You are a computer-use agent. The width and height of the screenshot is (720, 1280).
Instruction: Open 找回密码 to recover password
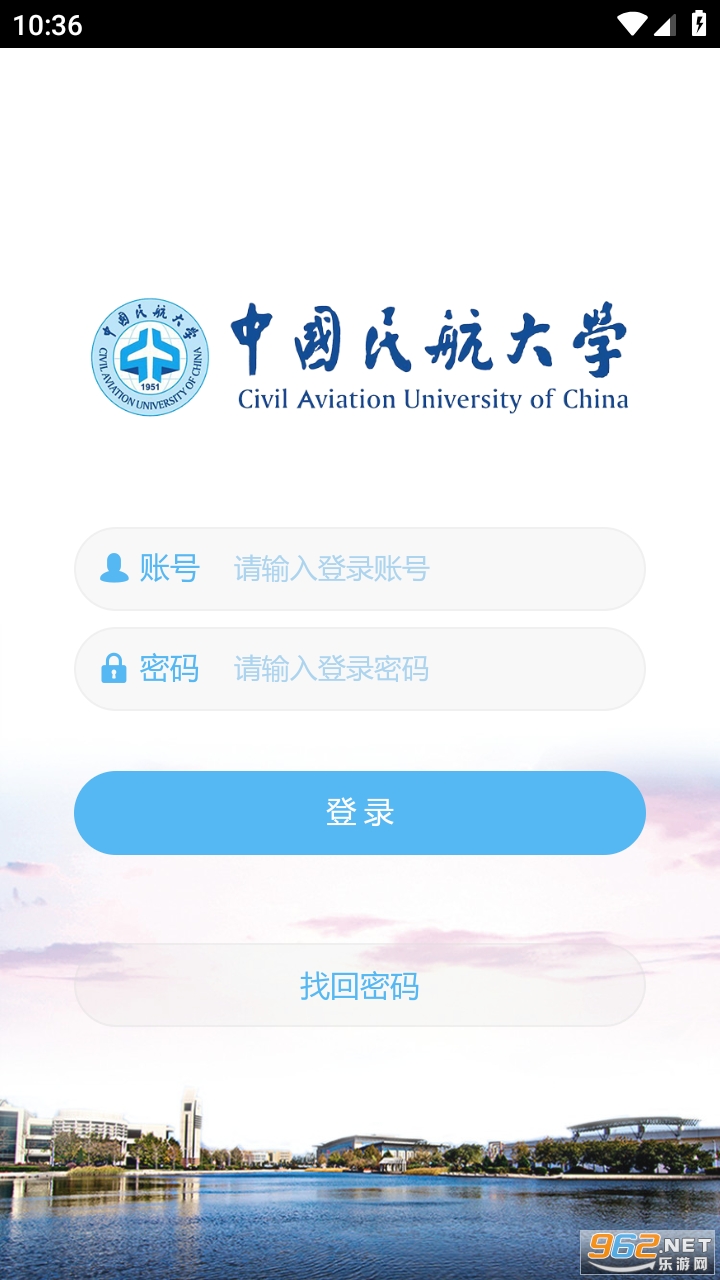coord(360,986)
